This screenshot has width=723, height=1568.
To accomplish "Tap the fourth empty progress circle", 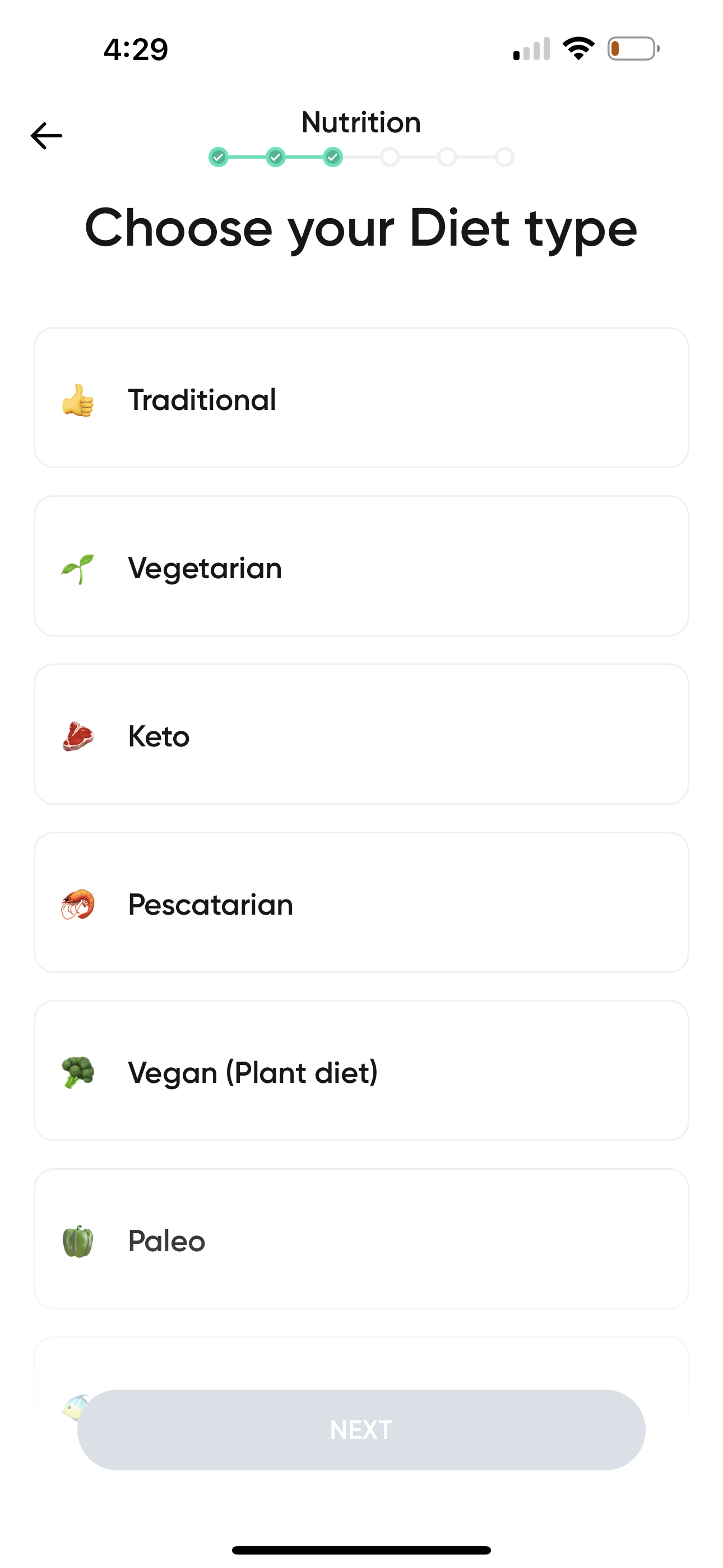I will coord(390,157).
